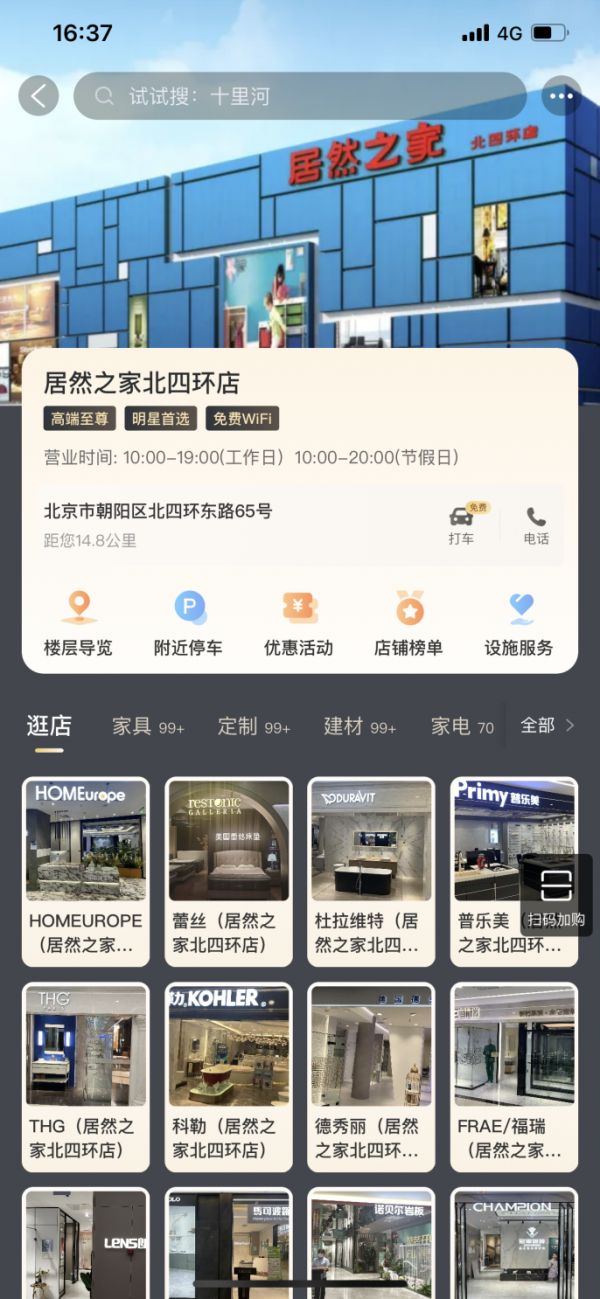Call the store via 电话
Viewport: 600px width, 1299px height.
click(x=536, y=525)
